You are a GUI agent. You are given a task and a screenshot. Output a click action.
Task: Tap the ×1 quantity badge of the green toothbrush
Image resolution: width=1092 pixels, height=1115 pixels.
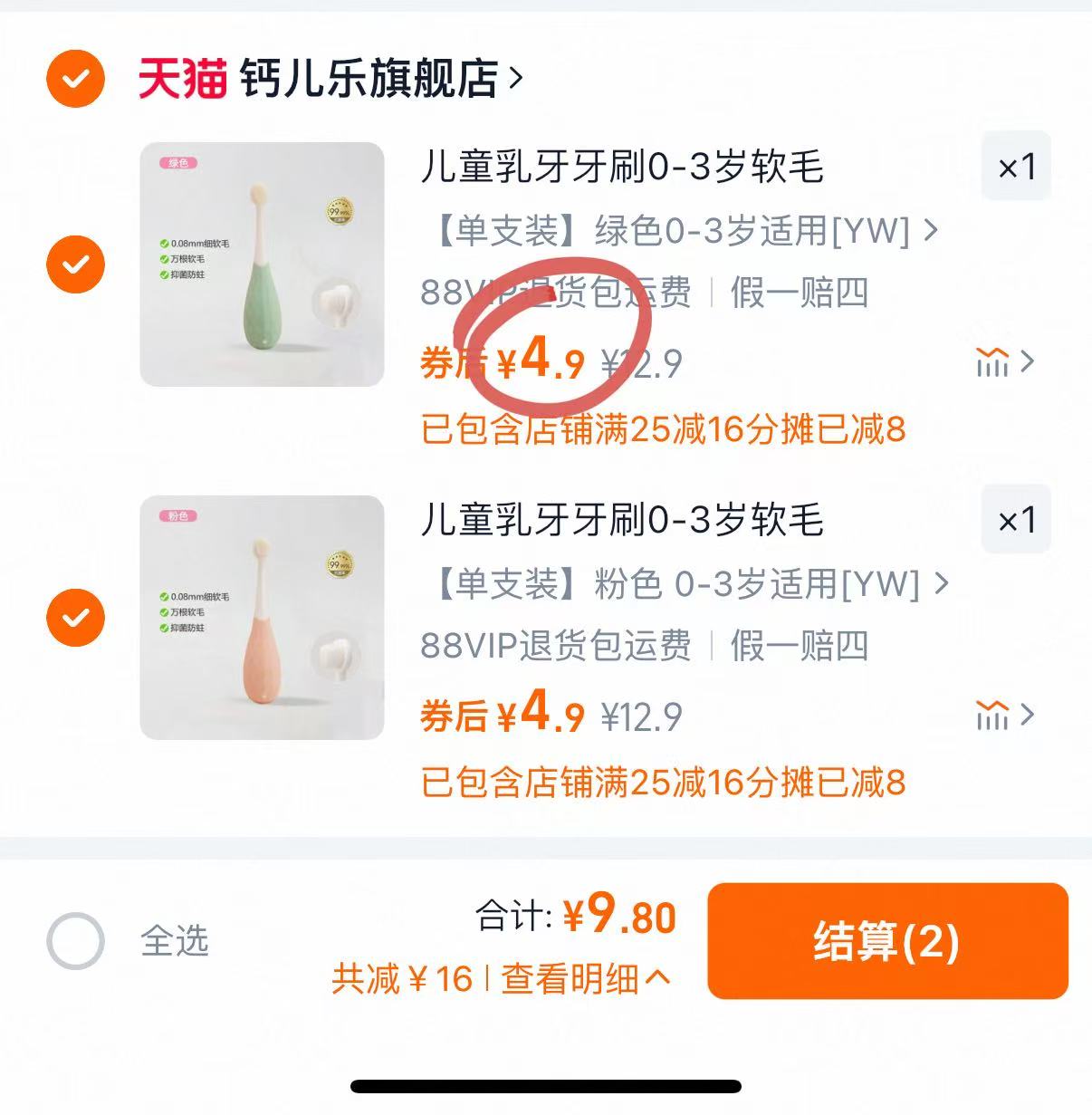1016,167
